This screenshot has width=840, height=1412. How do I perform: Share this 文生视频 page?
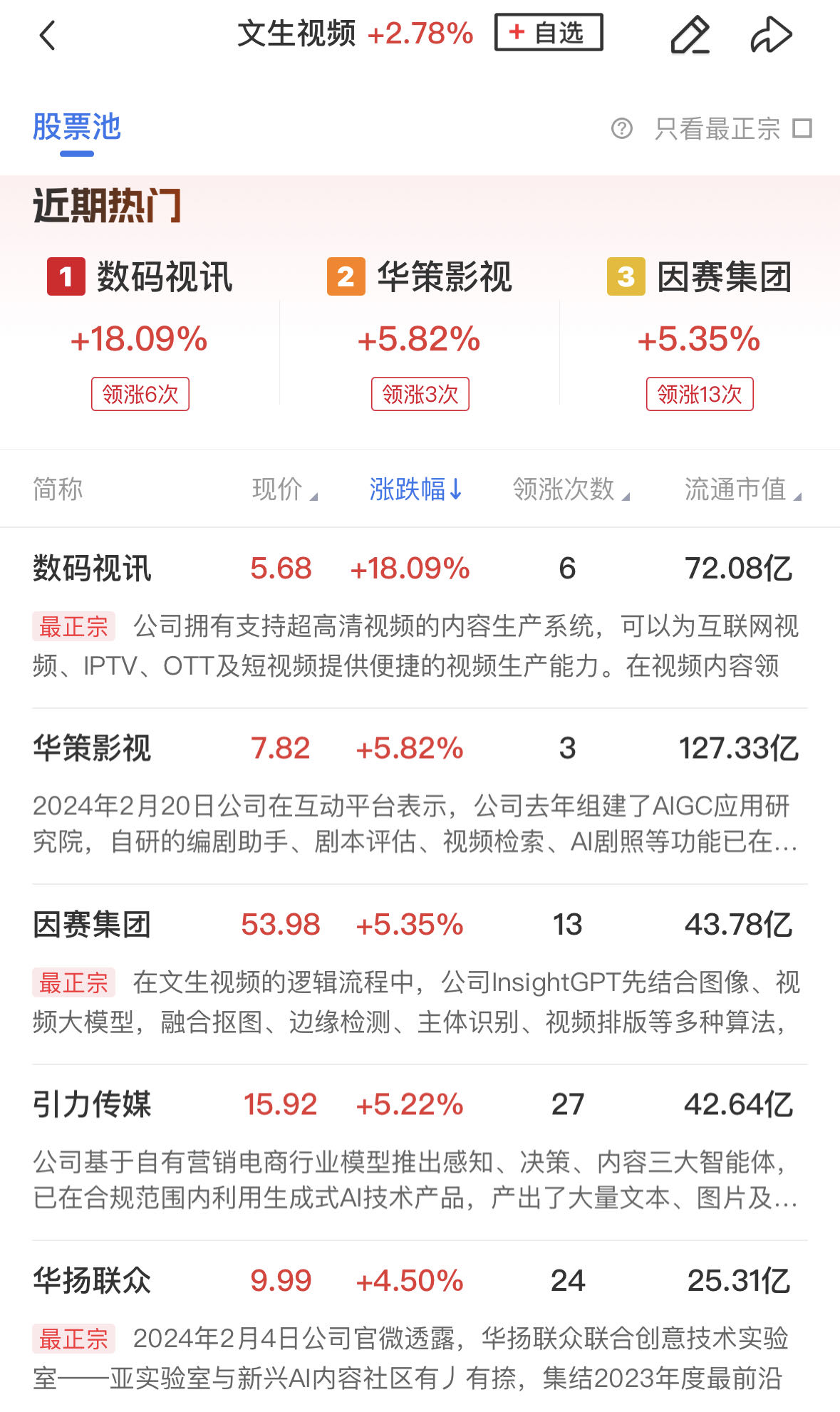tap(771, 35)
